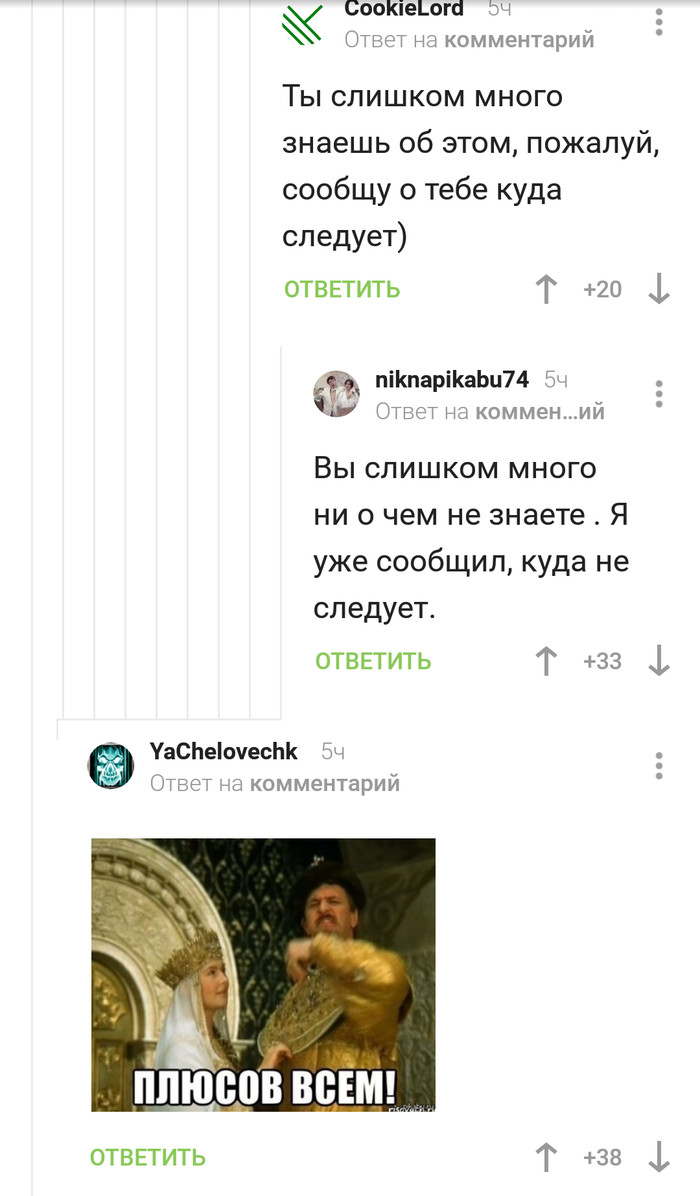The image size is (700, 1196).
Task: Reply to YaChelovechk's comment
Action: [148, 1157]
